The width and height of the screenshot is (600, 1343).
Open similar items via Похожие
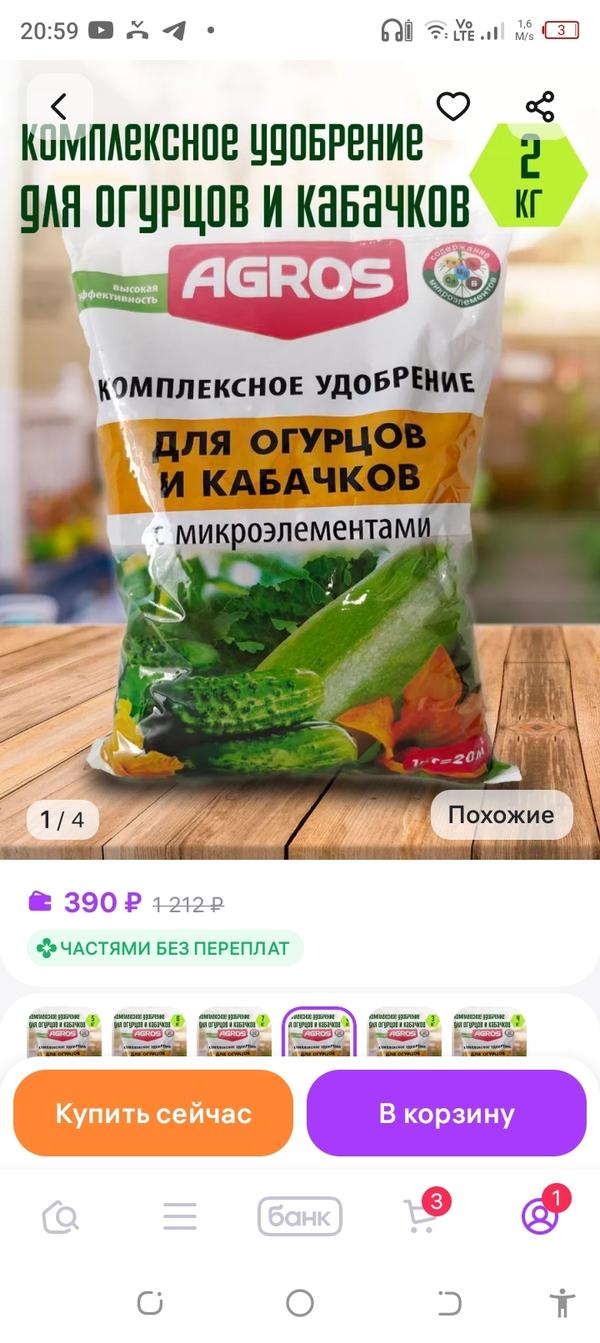tap(501, 815)
